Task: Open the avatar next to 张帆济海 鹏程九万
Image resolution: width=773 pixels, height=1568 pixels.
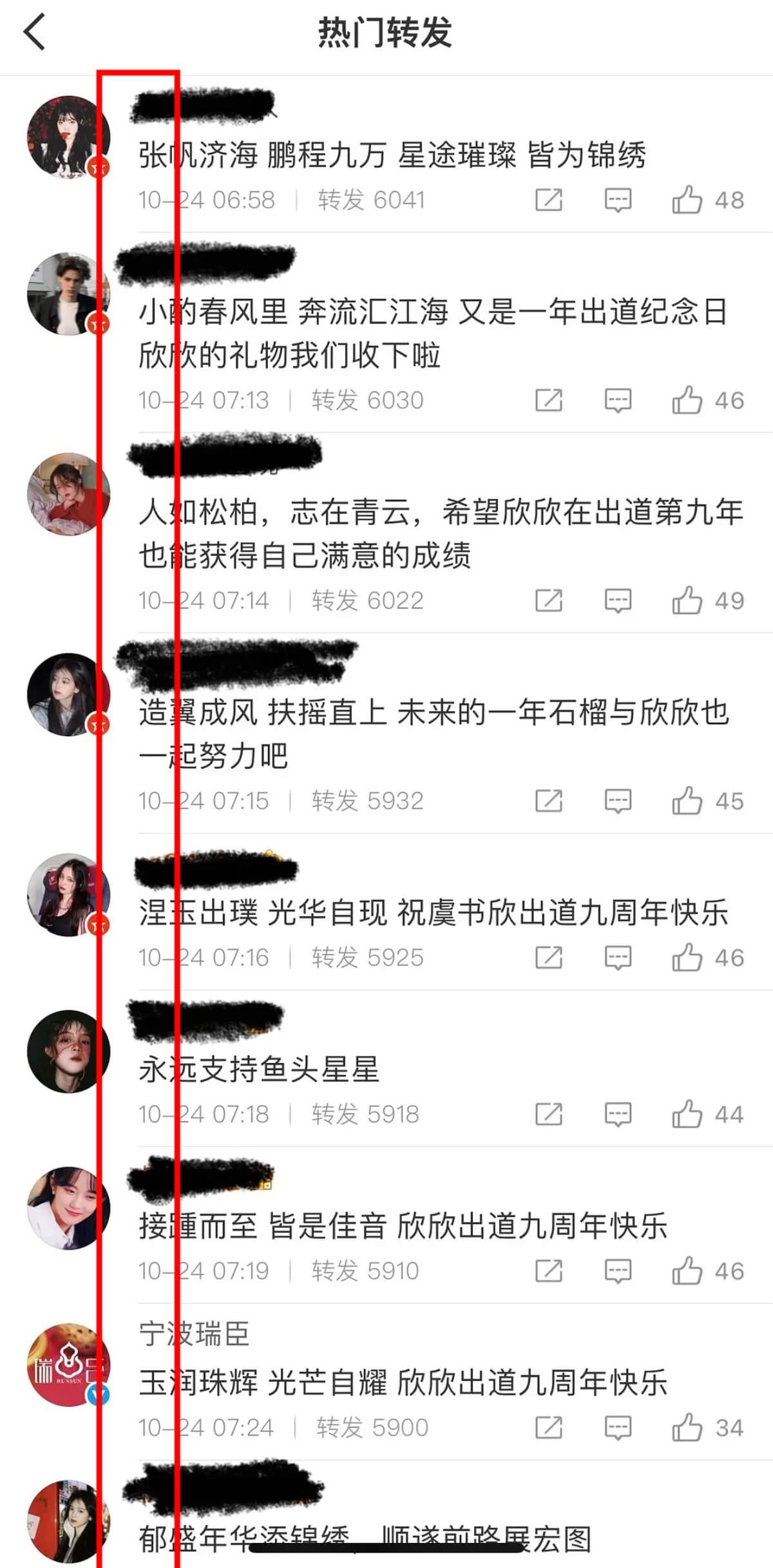Action: 68,137
